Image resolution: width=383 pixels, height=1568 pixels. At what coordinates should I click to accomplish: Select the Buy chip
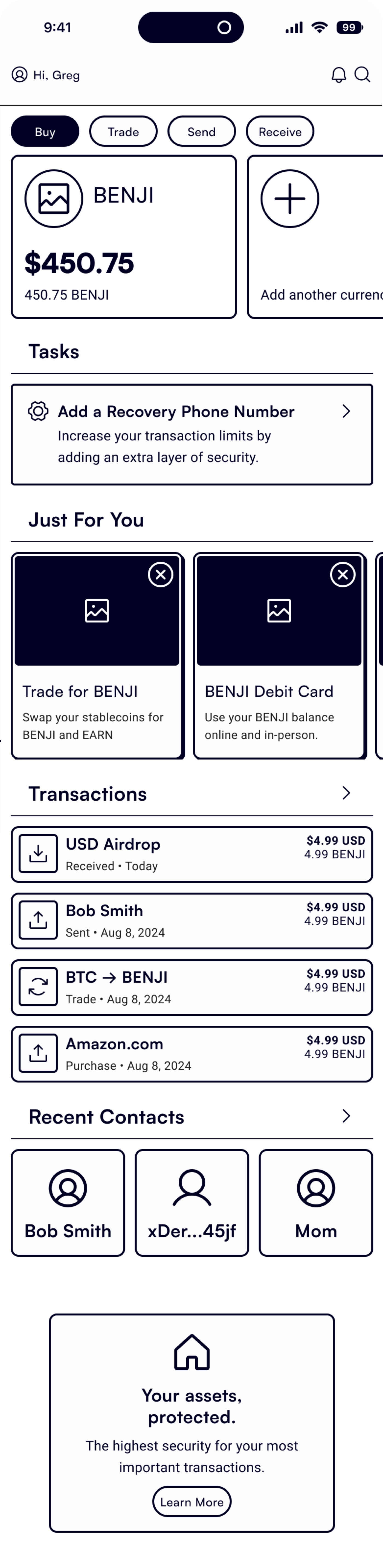coord(45,131)
